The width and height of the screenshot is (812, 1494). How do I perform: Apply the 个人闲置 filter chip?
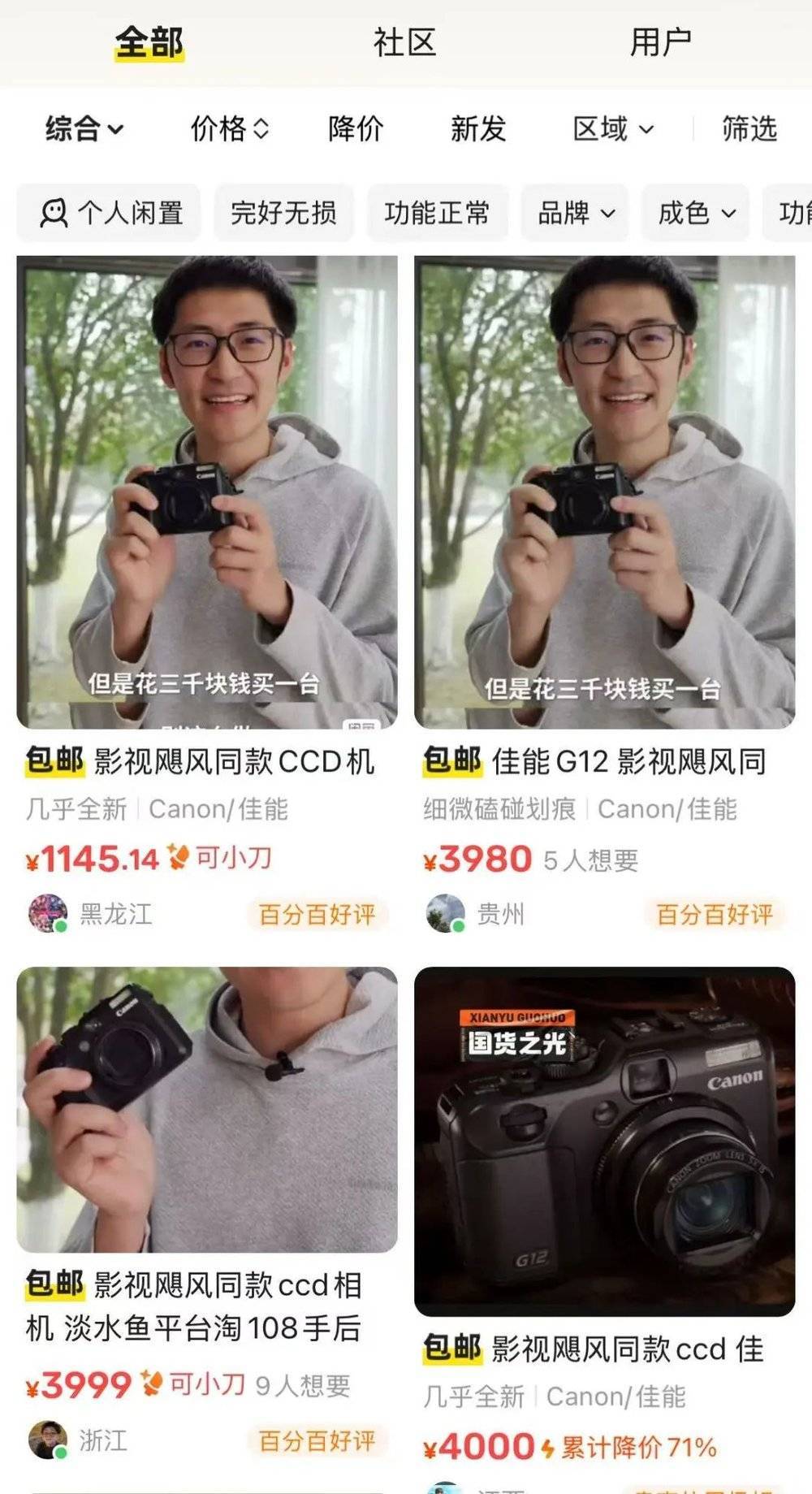110,213
